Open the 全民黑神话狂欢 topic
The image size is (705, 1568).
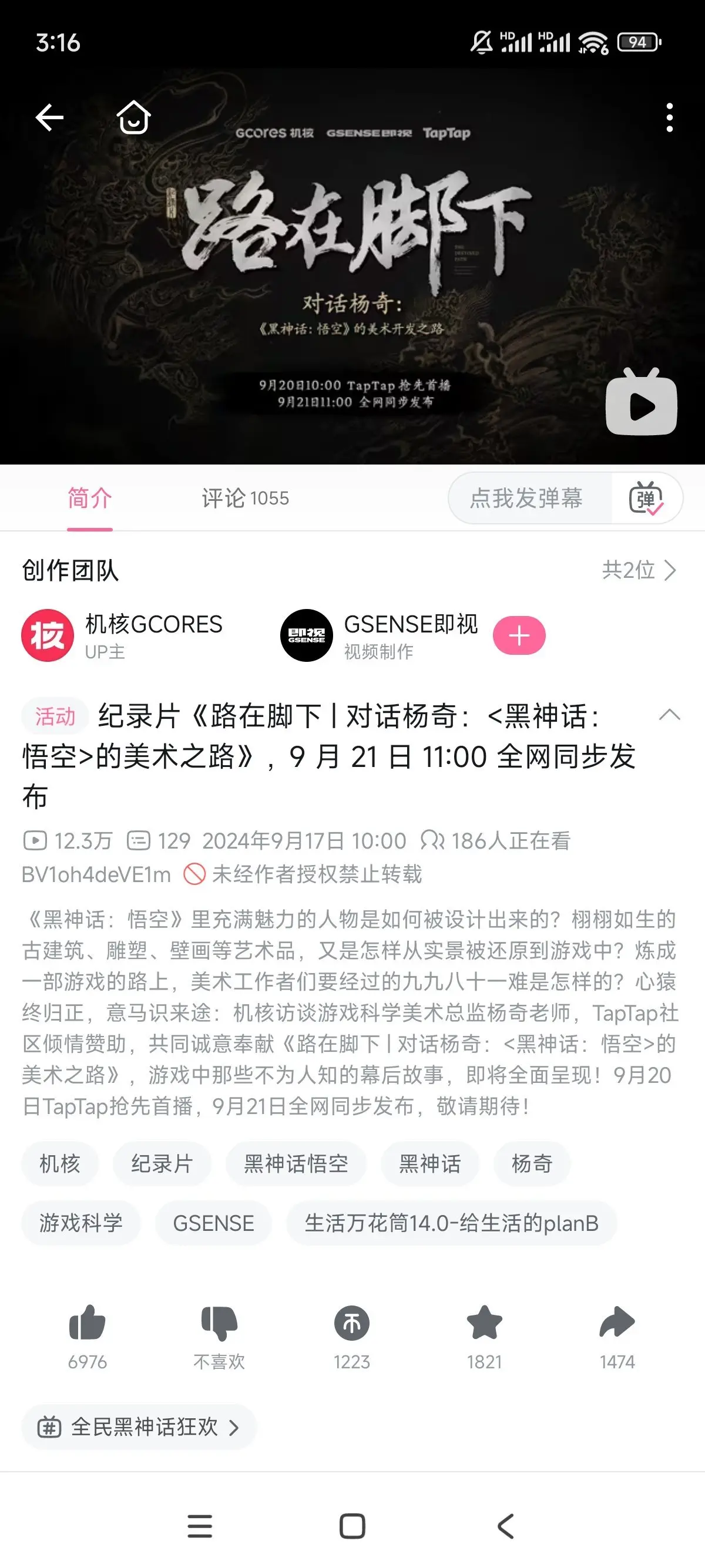(139, 1427)
